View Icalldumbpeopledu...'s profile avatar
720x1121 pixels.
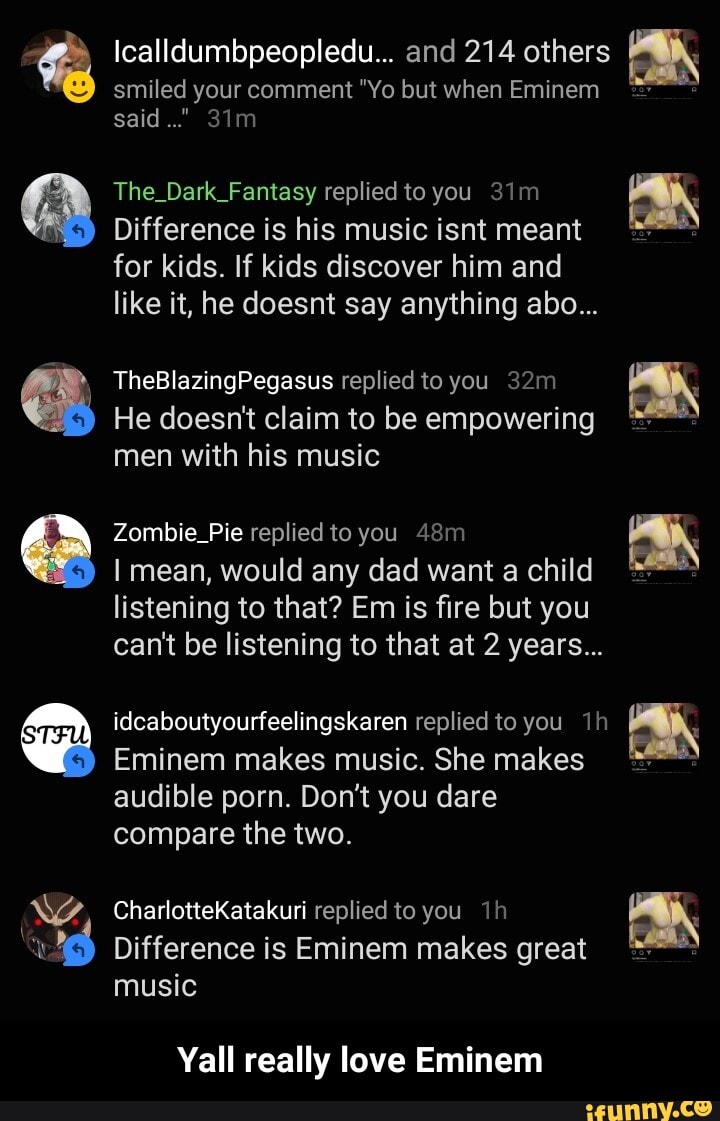tap(55, 62)
